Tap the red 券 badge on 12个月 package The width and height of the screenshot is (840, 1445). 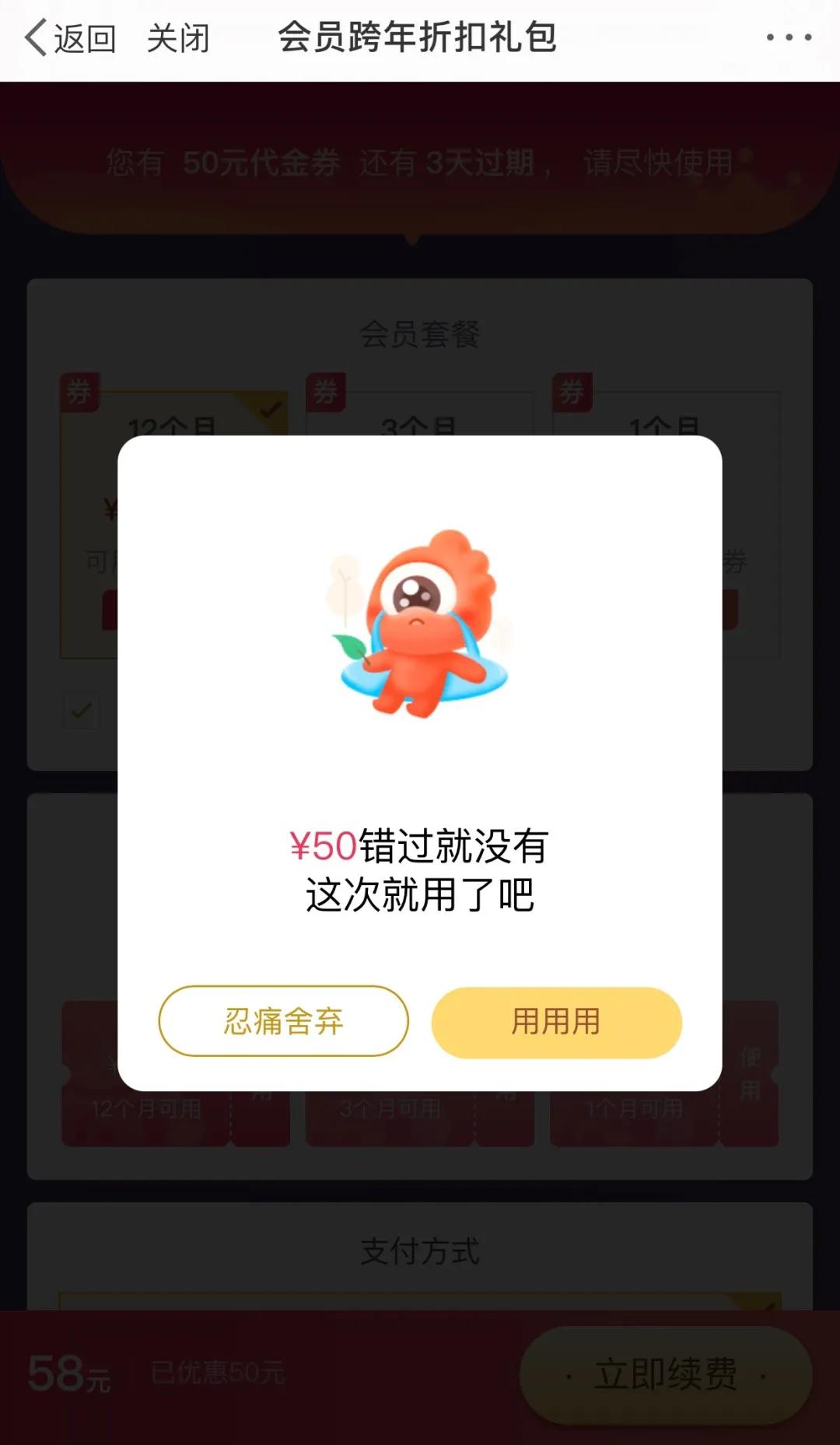click(81, 391)
